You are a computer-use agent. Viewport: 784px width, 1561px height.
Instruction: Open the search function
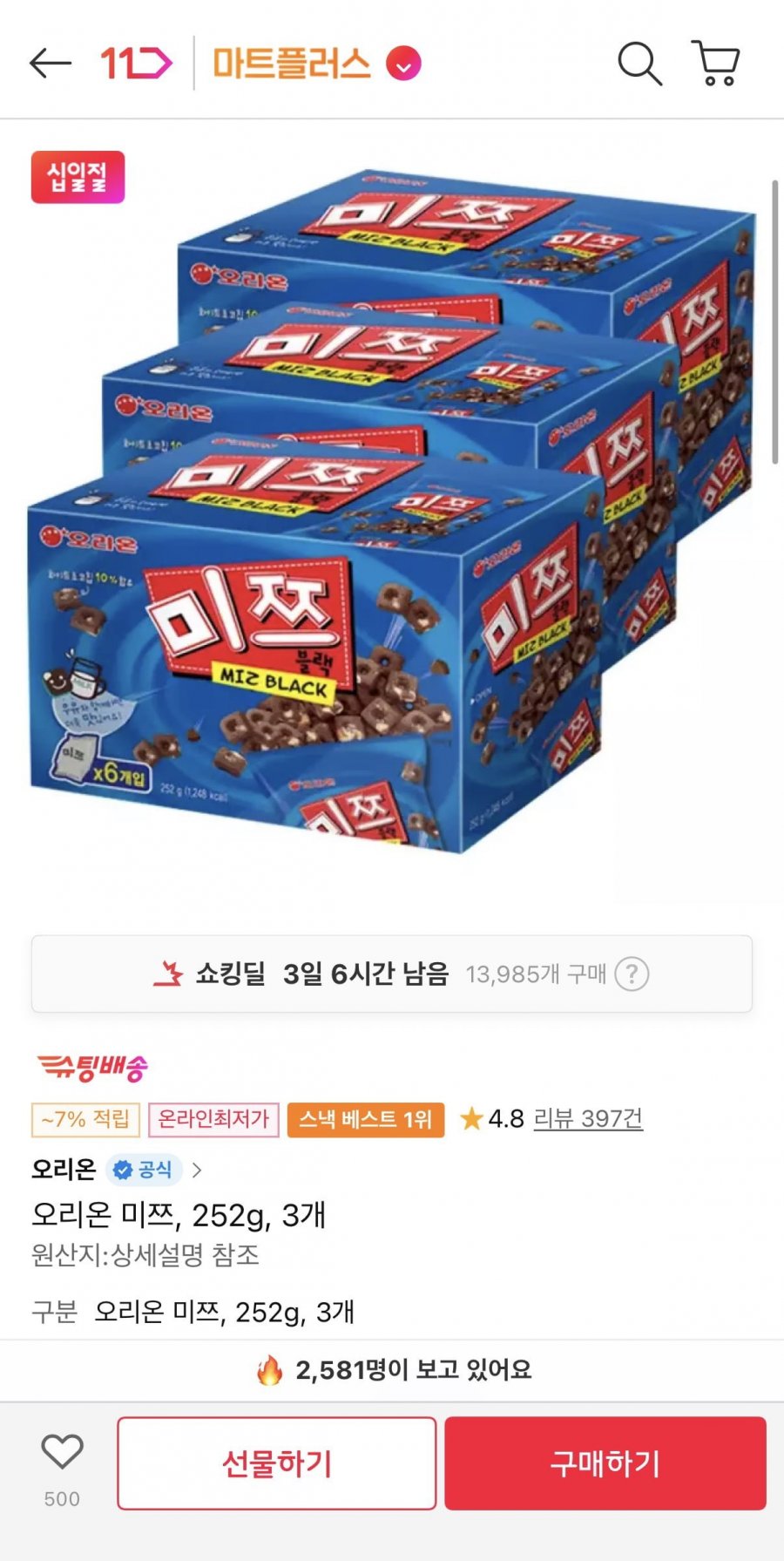[640, 63]
